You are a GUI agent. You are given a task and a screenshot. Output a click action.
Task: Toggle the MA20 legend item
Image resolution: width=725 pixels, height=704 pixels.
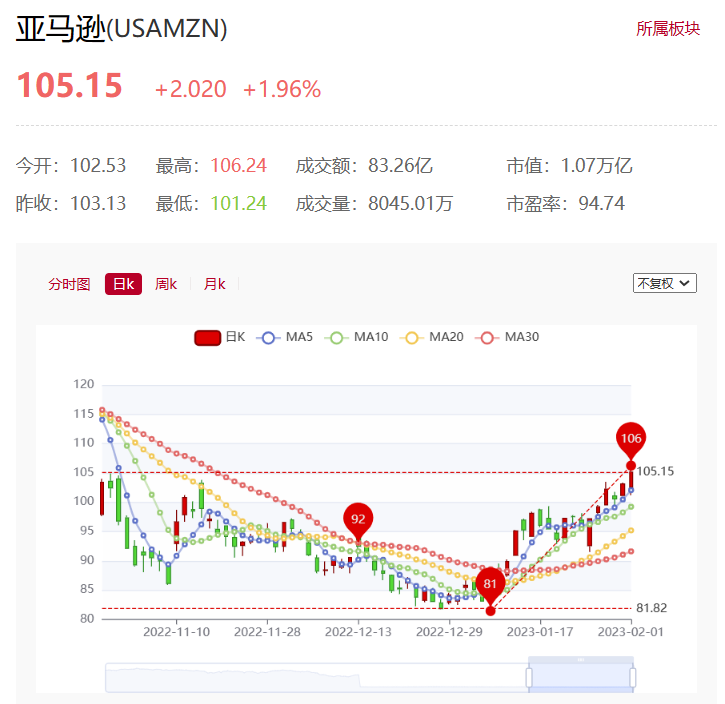432,337
